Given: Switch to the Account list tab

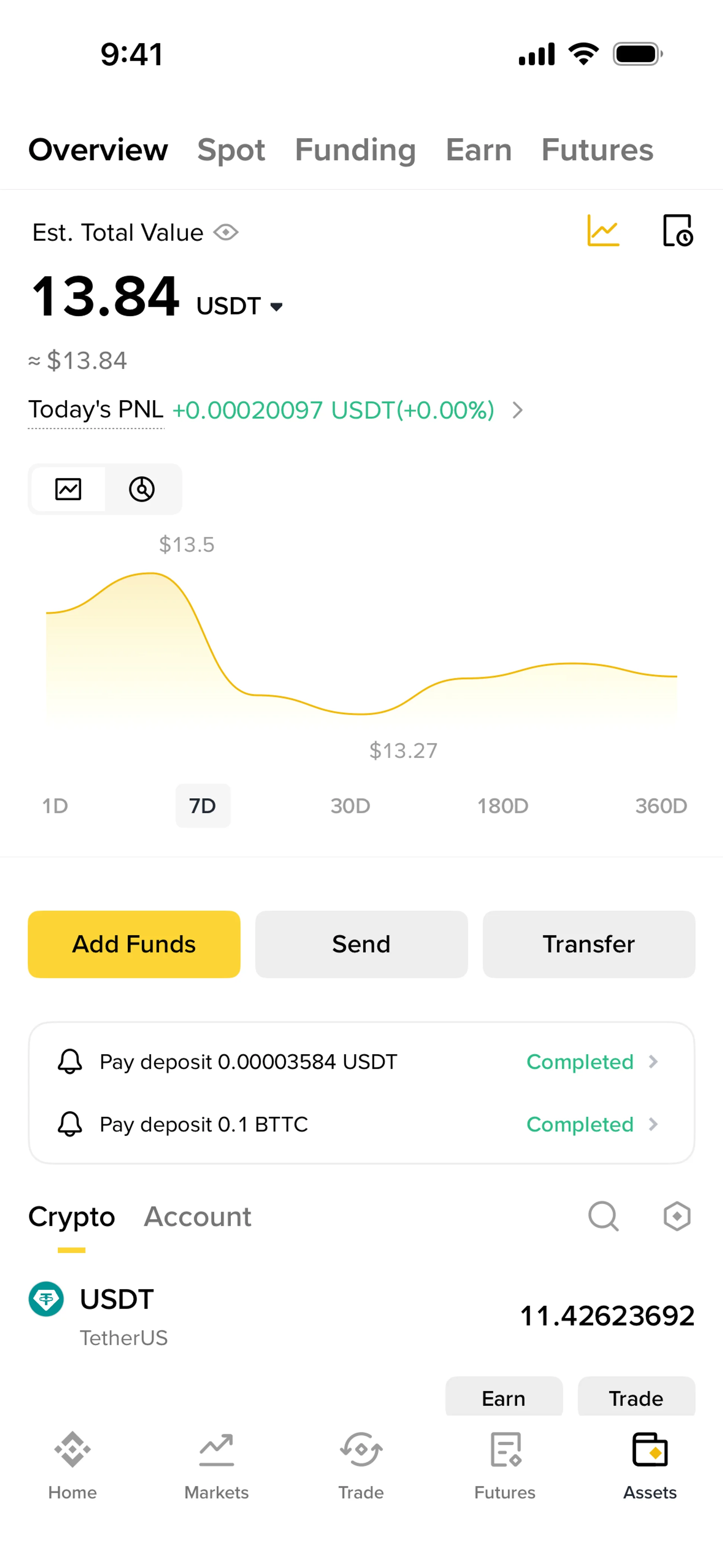Looking at the screenshot, I should coord(197,1217).
